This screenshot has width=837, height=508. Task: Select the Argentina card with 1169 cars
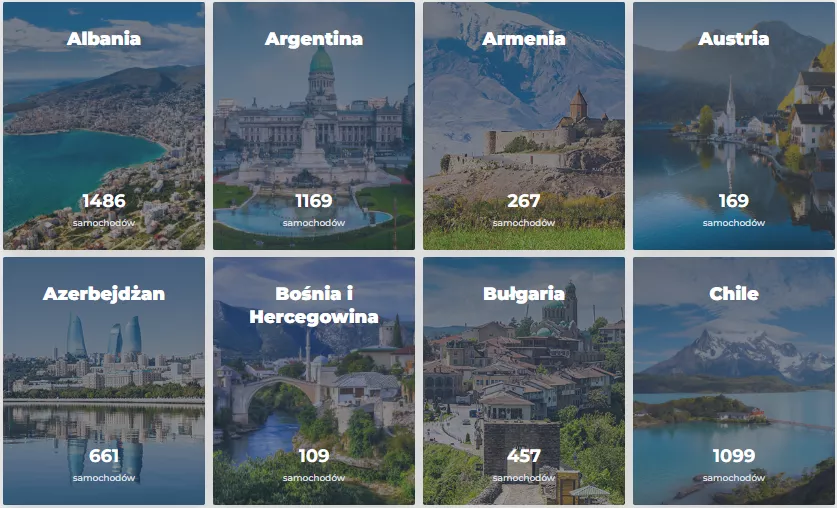tap(314, 126)
